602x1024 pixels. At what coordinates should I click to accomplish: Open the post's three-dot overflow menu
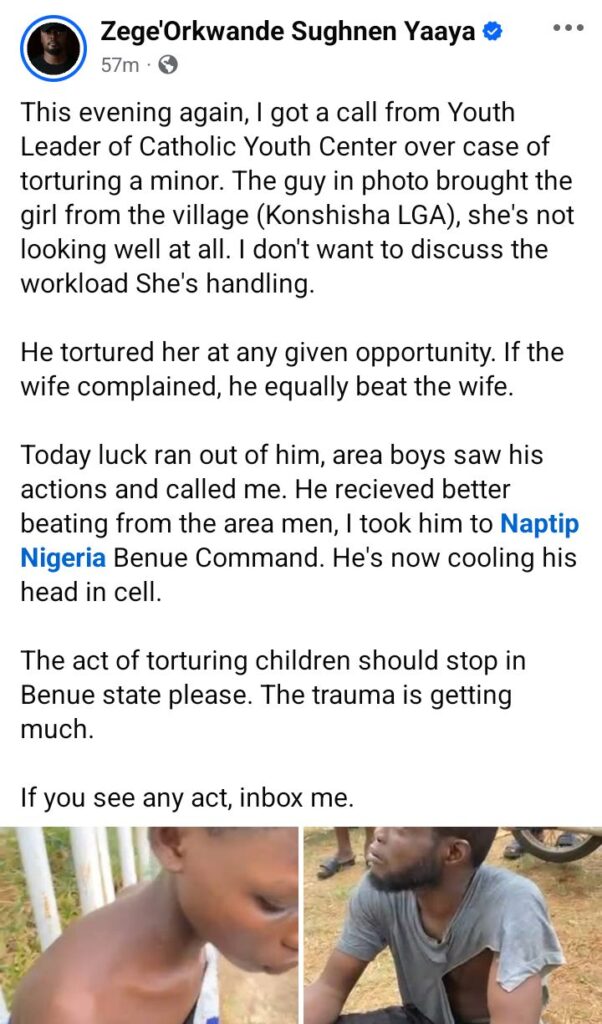pos(568,26)
